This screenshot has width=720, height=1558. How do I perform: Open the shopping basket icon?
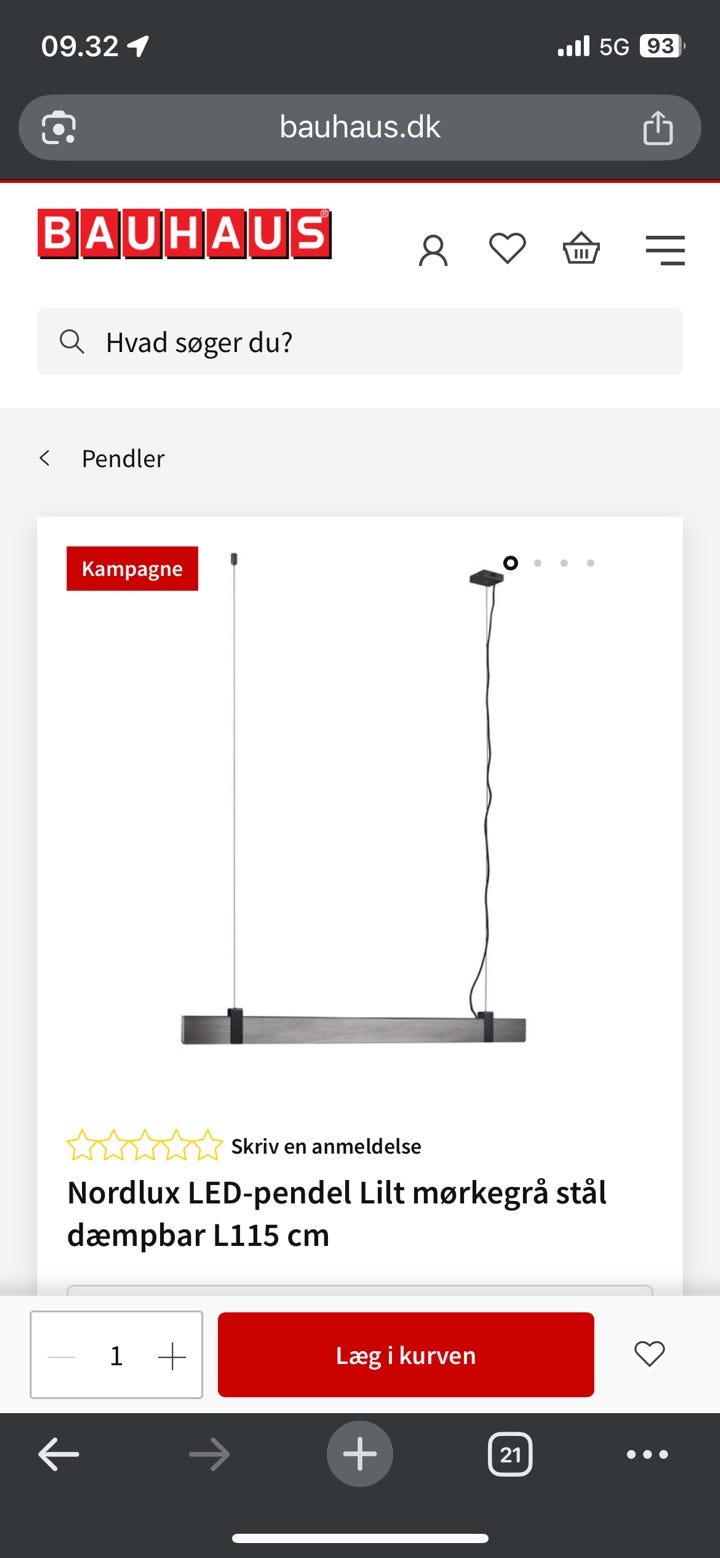point(580,249)
